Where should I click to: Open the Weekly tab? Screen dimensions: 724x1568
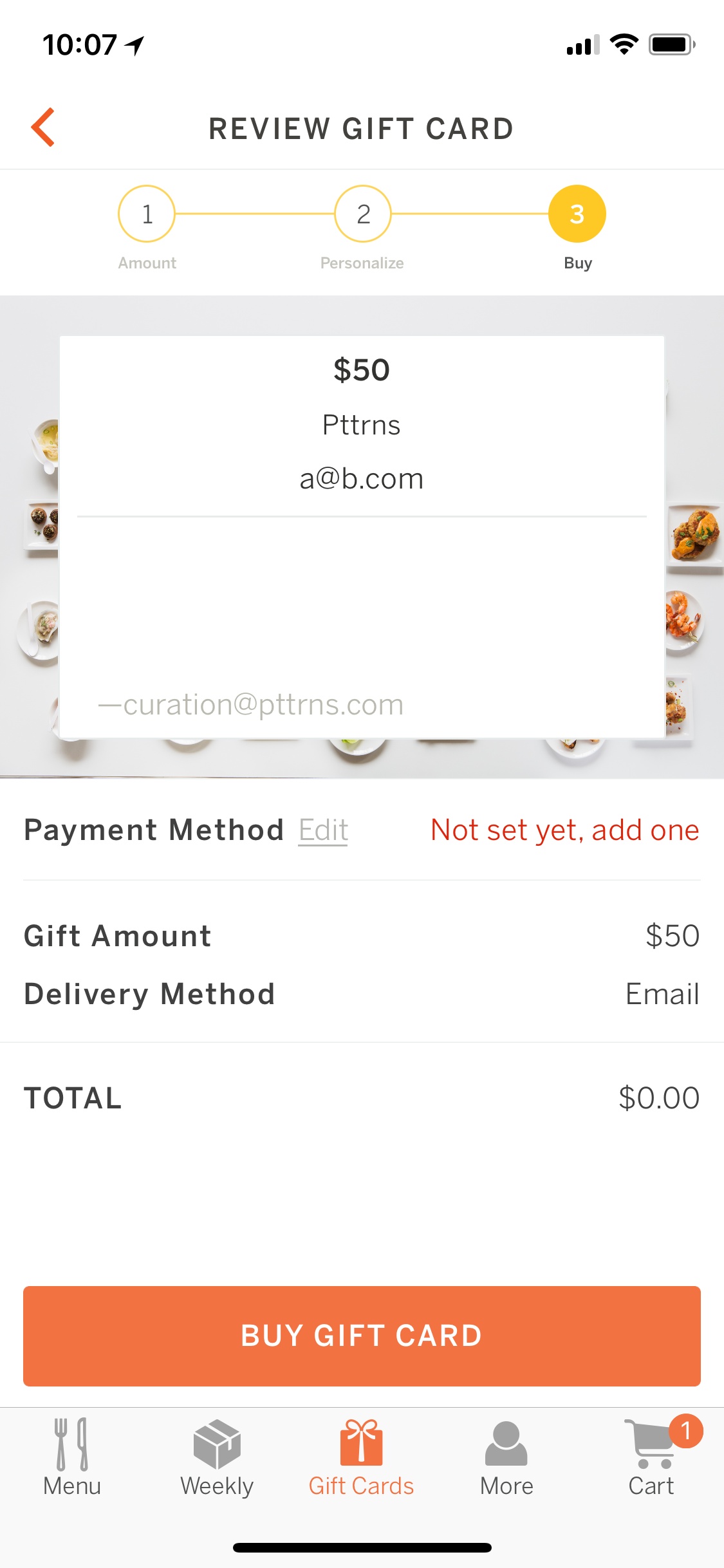pos(217,1459)
